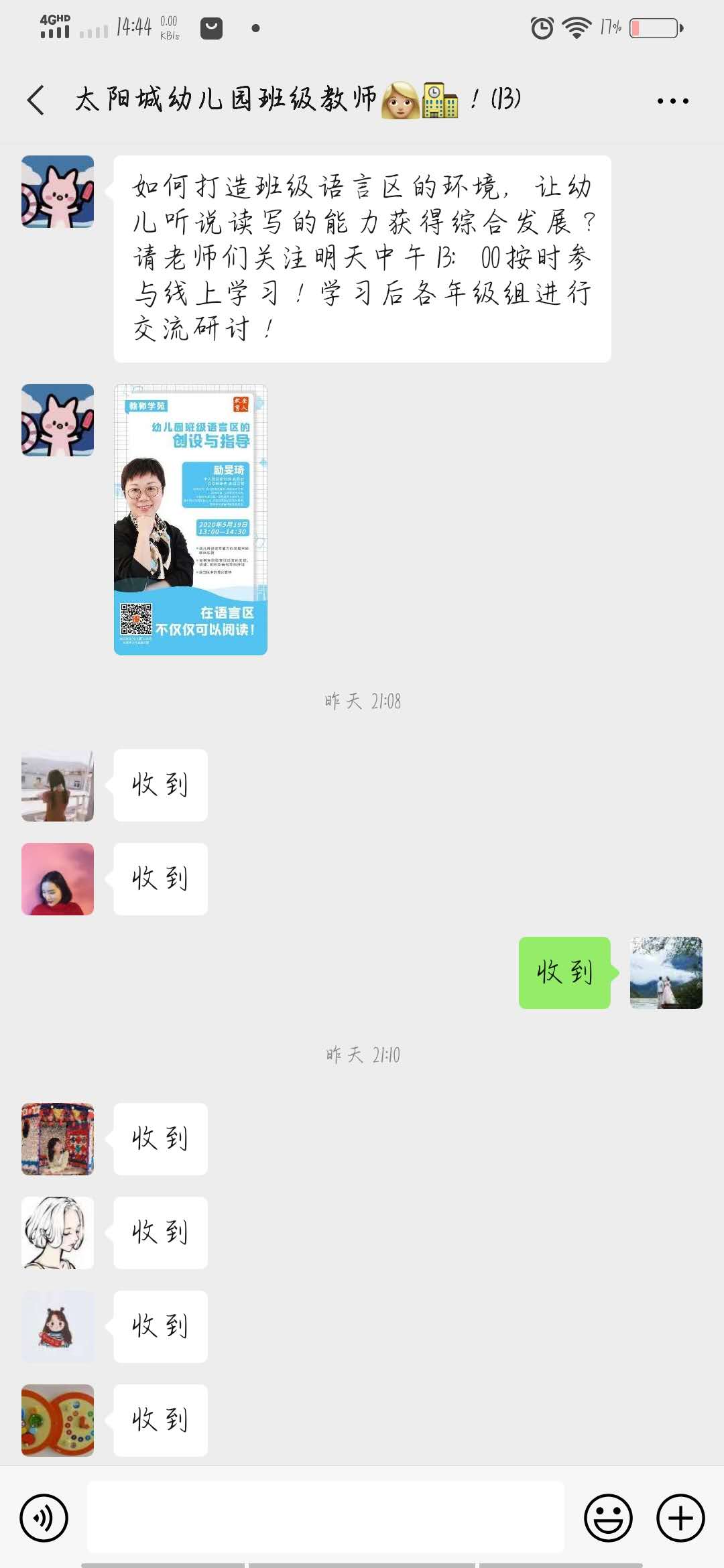Screen dimensions: 724x1568
Task: Focus the message text field
Action: coord(326,1518)
